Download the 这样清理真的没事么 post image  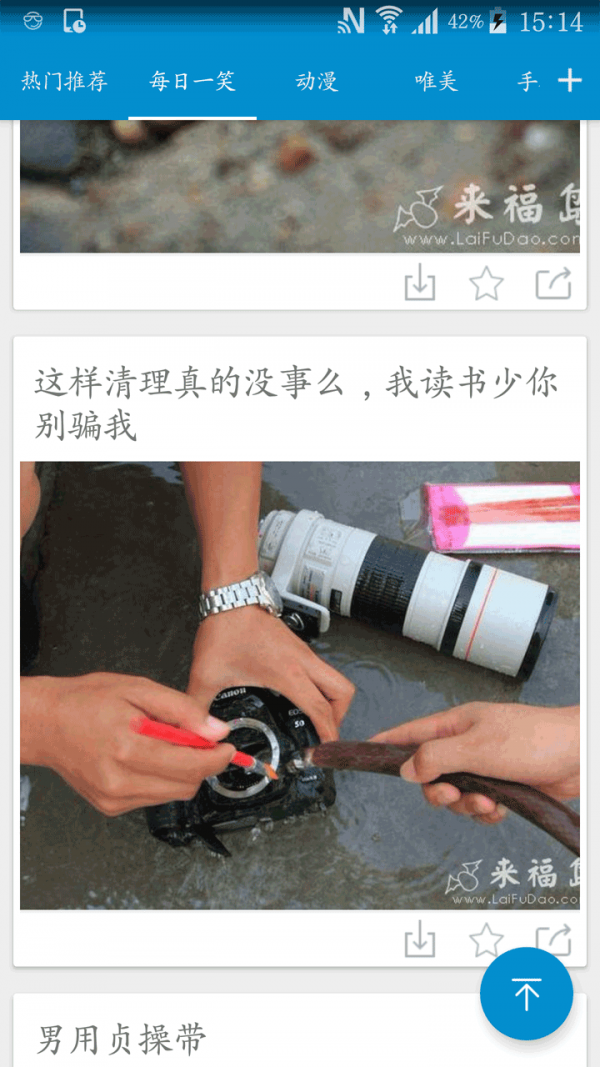pos(420,941)
